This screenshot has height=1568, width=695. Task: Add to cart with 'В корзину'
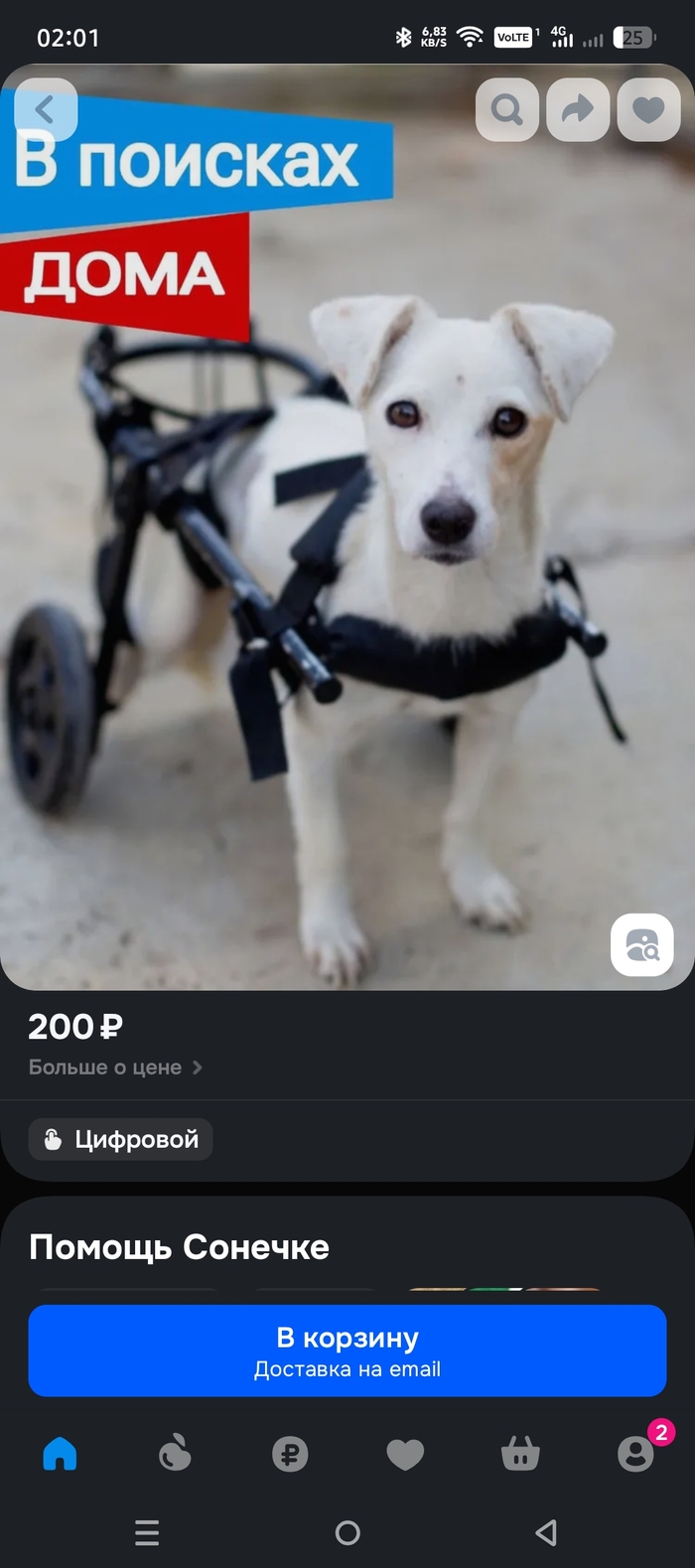tap(347, 1351)
